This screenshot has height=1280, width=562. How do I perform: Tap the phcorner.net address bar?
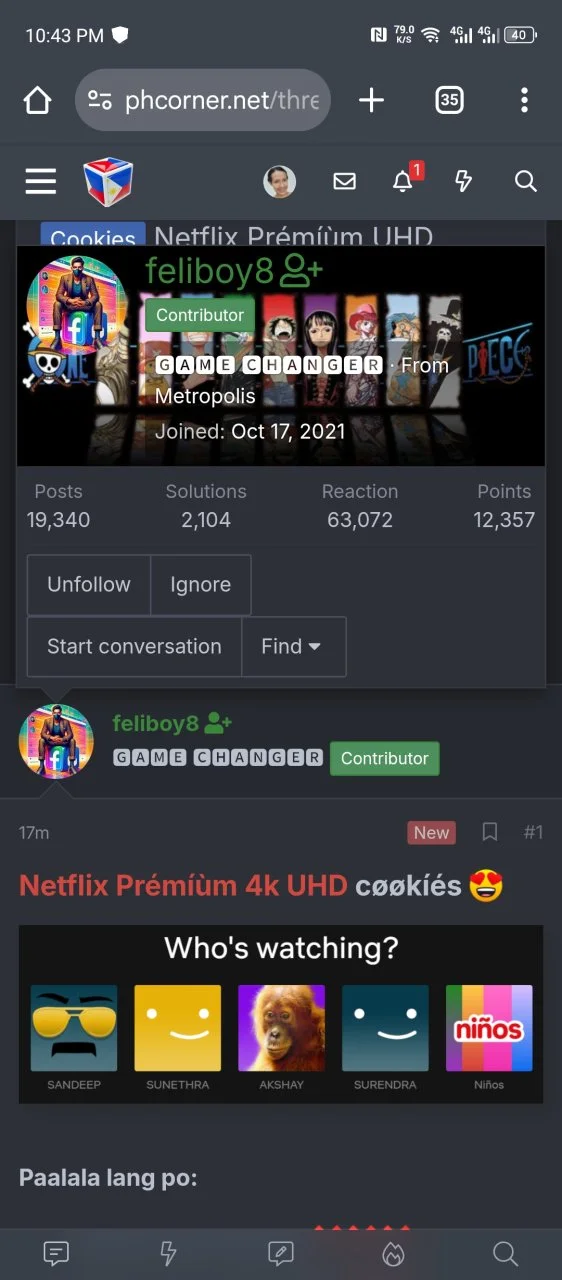point(202,100)
